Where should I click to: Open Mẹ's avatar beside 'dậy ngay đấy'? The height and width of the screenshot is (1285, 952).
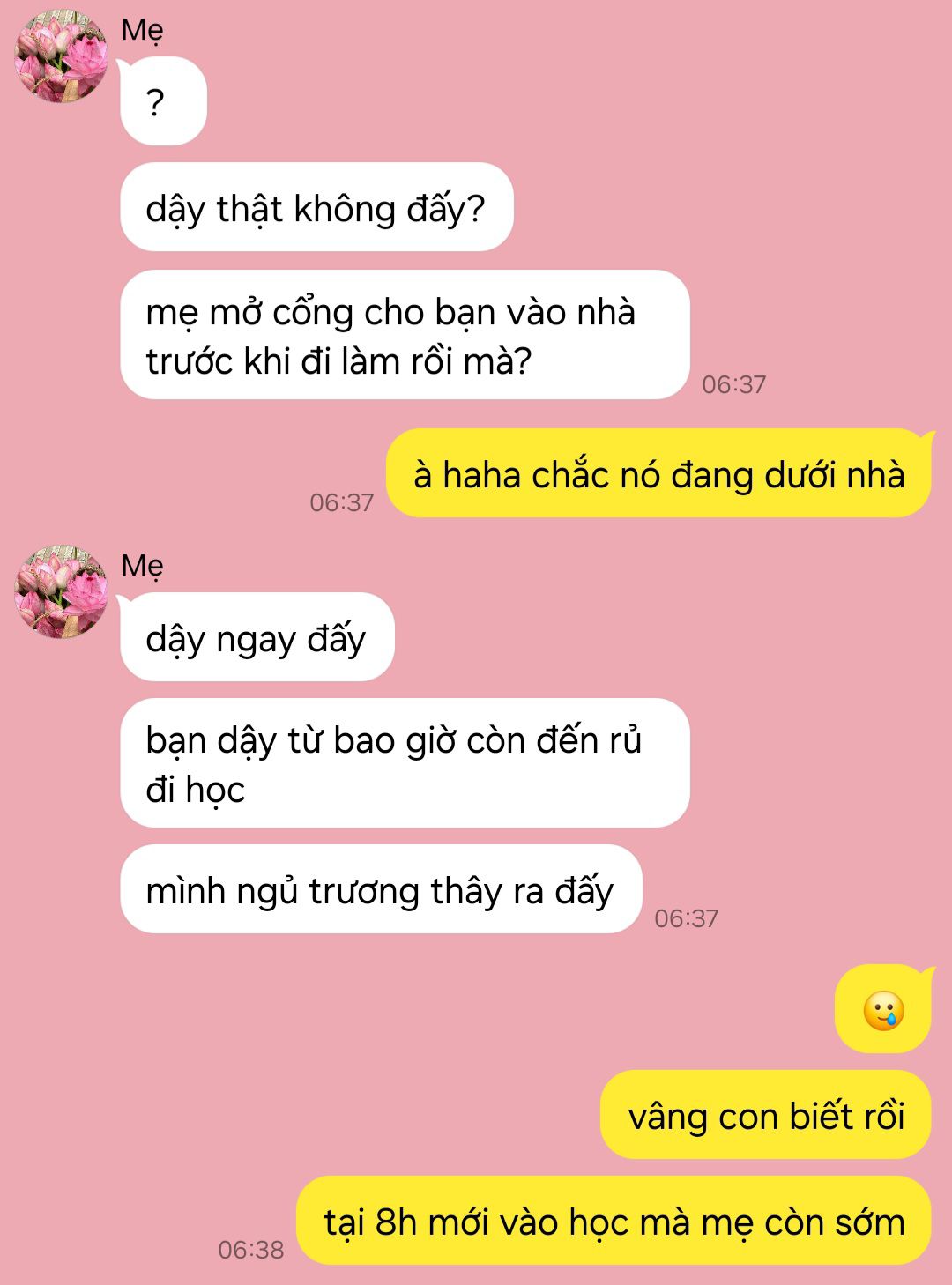pos(61,591)
